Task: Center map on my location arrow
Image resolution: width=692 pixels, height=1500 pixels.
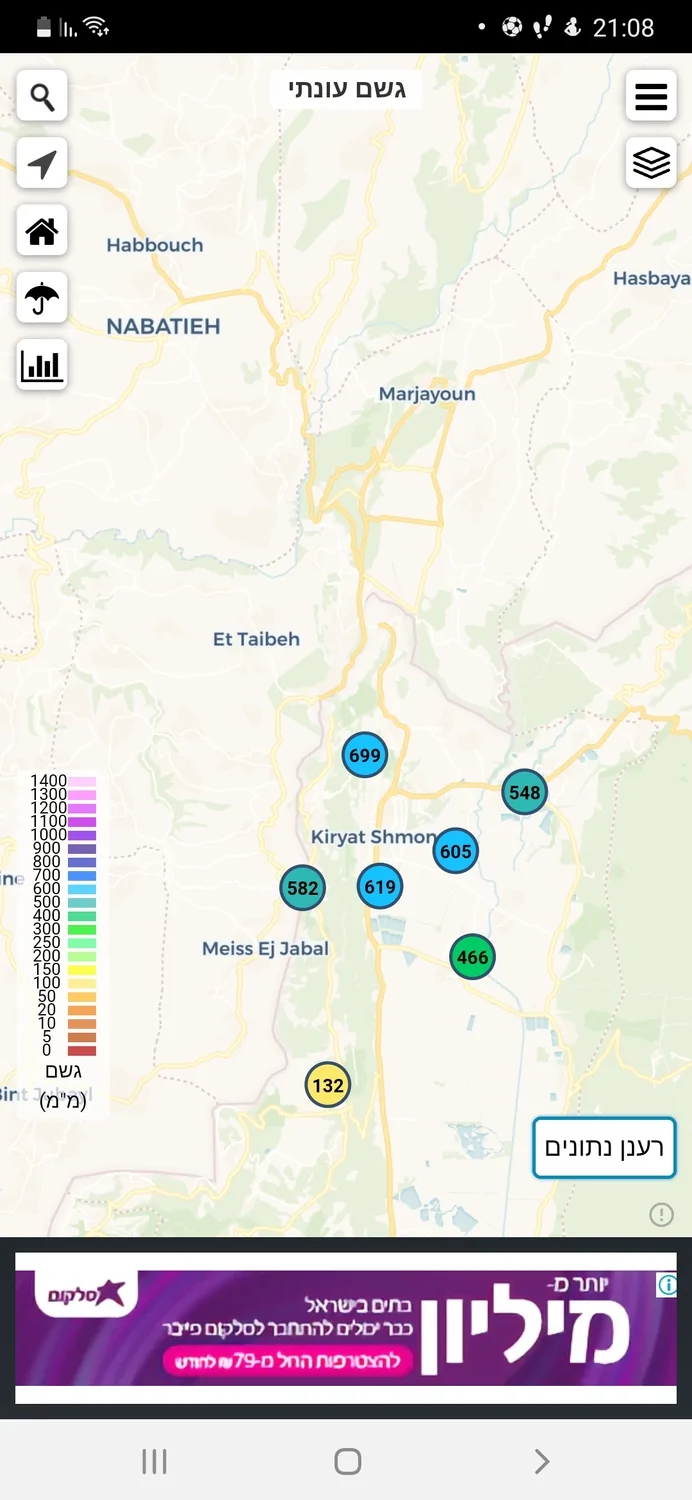Action: click(x=42, y=163)
